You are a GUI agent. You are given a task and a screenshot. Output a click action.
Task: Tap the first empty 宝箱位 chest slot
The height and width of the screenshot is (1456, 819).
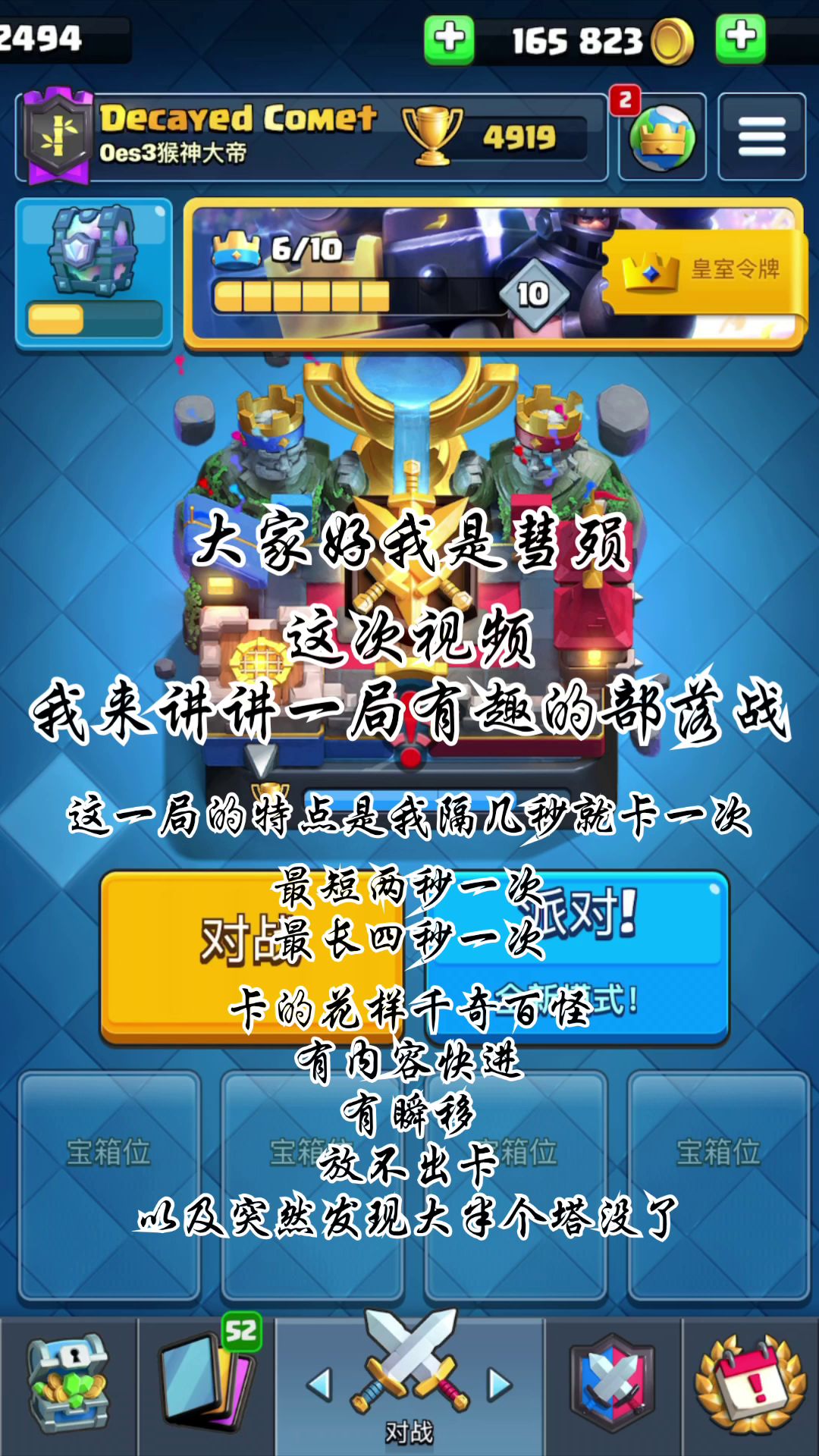point(109,1186)
